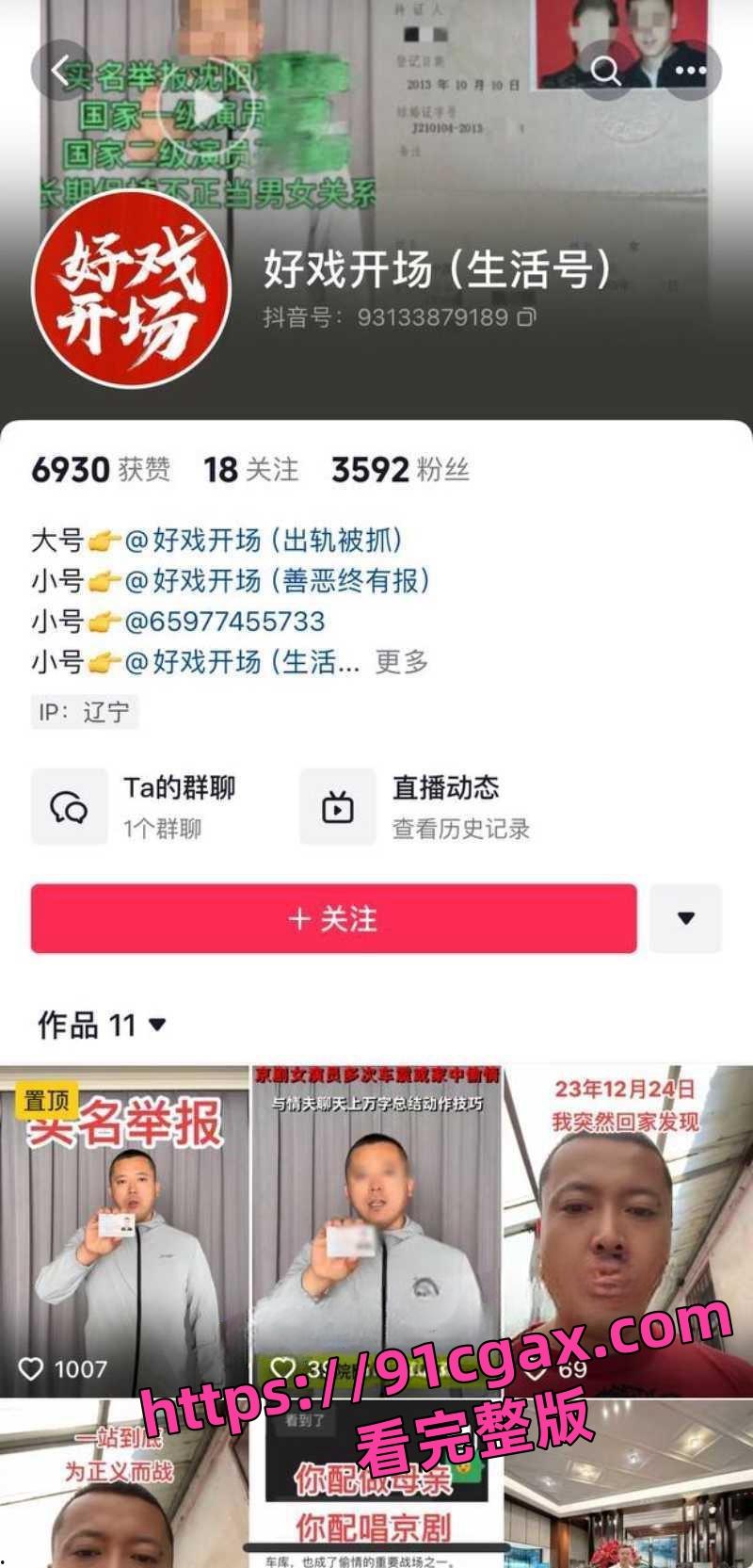Viewport: 753px width, 1568px height.
Task: Open the three-dot more options menu
Action: (x=690, y=71)
